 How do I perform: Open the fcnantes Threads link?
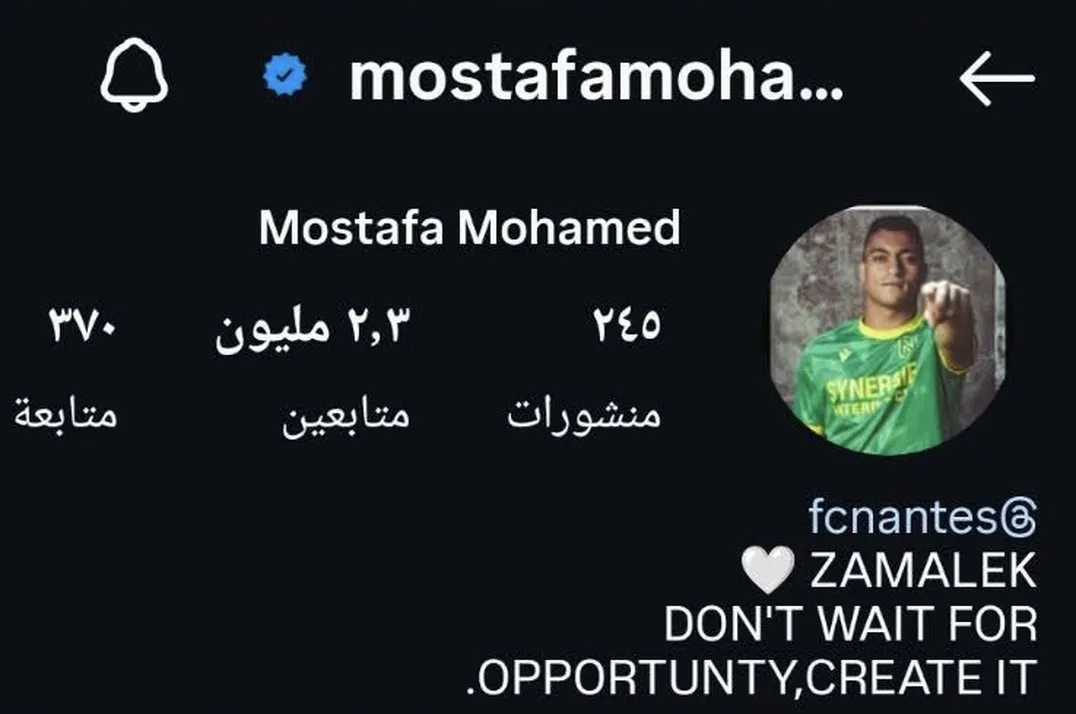coord(922,519)
